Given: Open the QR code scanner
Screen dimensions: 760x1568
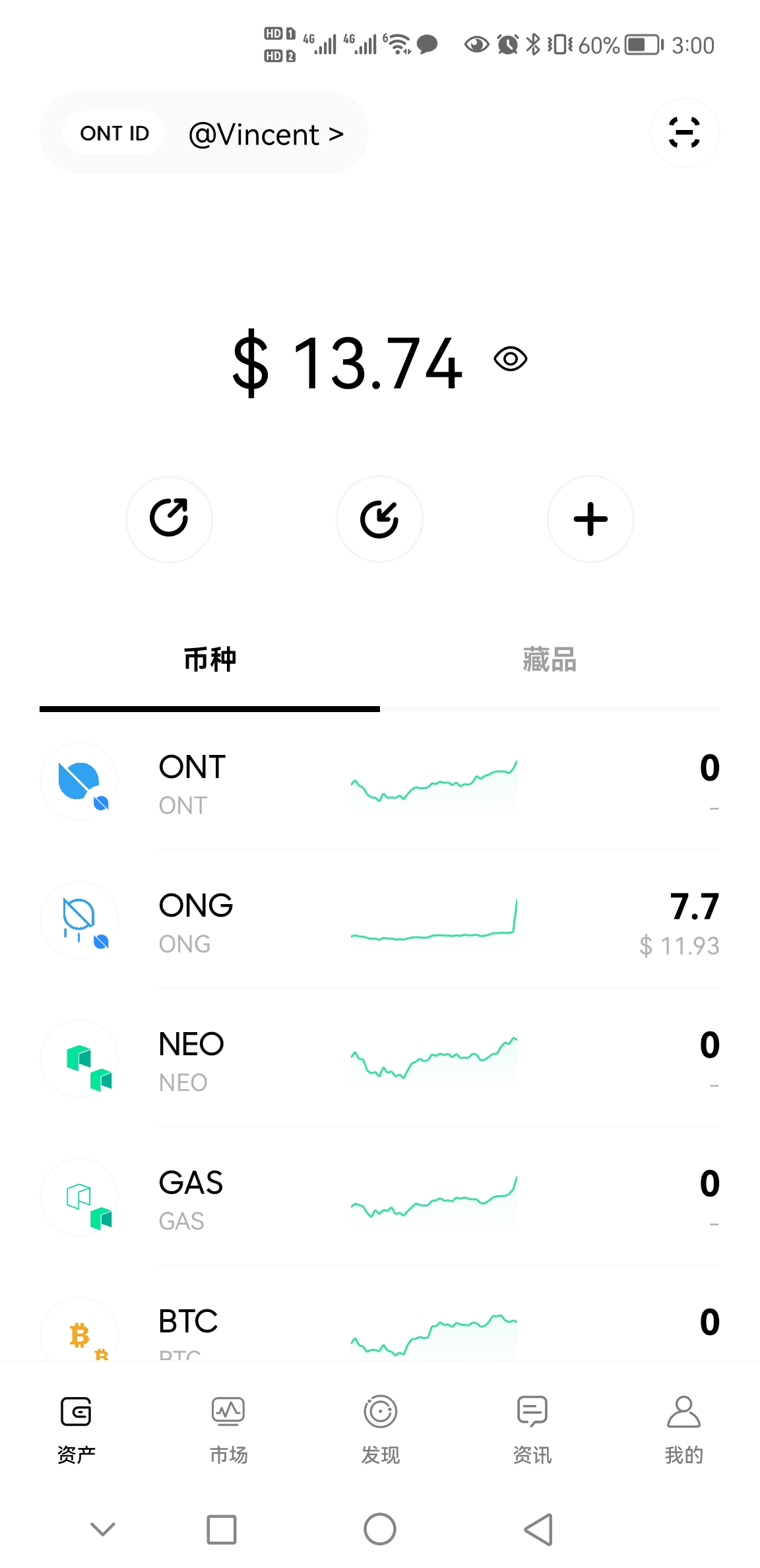Looking at the screenshot, I should [x=685, y=133].
